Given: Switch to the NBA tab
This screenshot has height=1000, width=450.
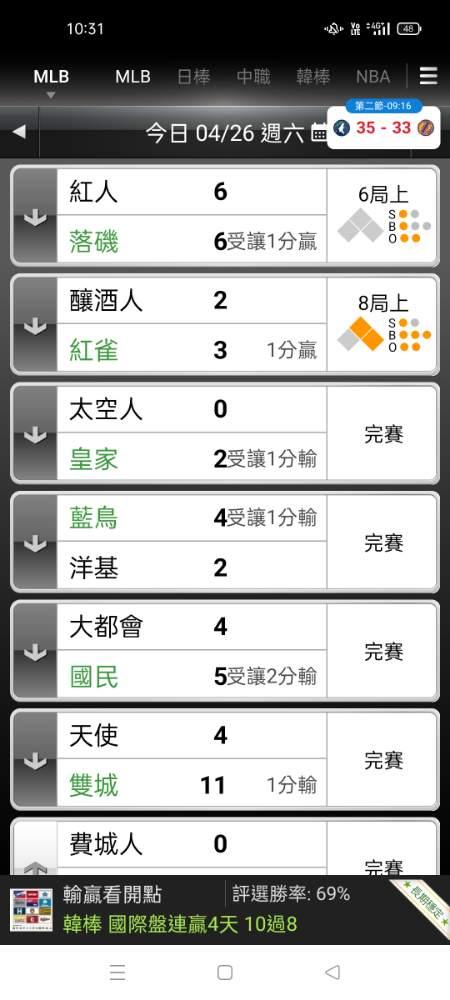Looking at the screenshot, I should [373, 77].
